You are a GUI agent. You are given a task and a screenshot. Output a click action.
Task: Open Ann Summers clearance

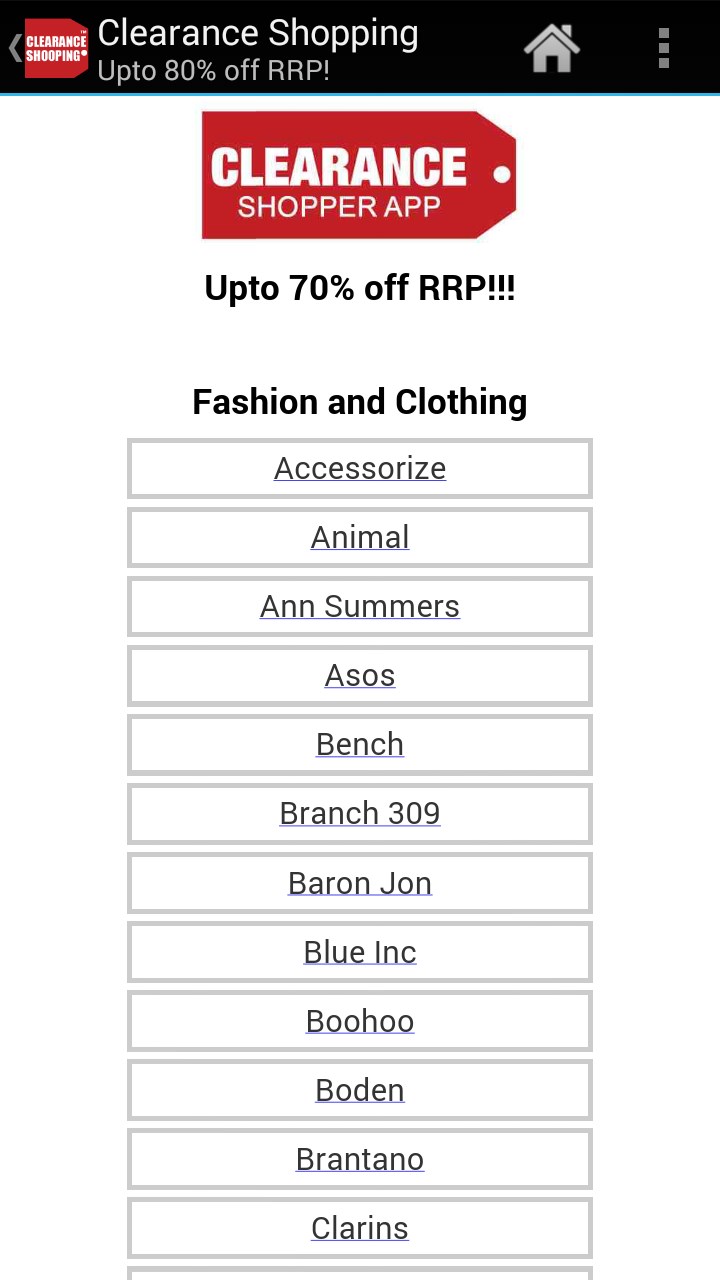point(360,606)
